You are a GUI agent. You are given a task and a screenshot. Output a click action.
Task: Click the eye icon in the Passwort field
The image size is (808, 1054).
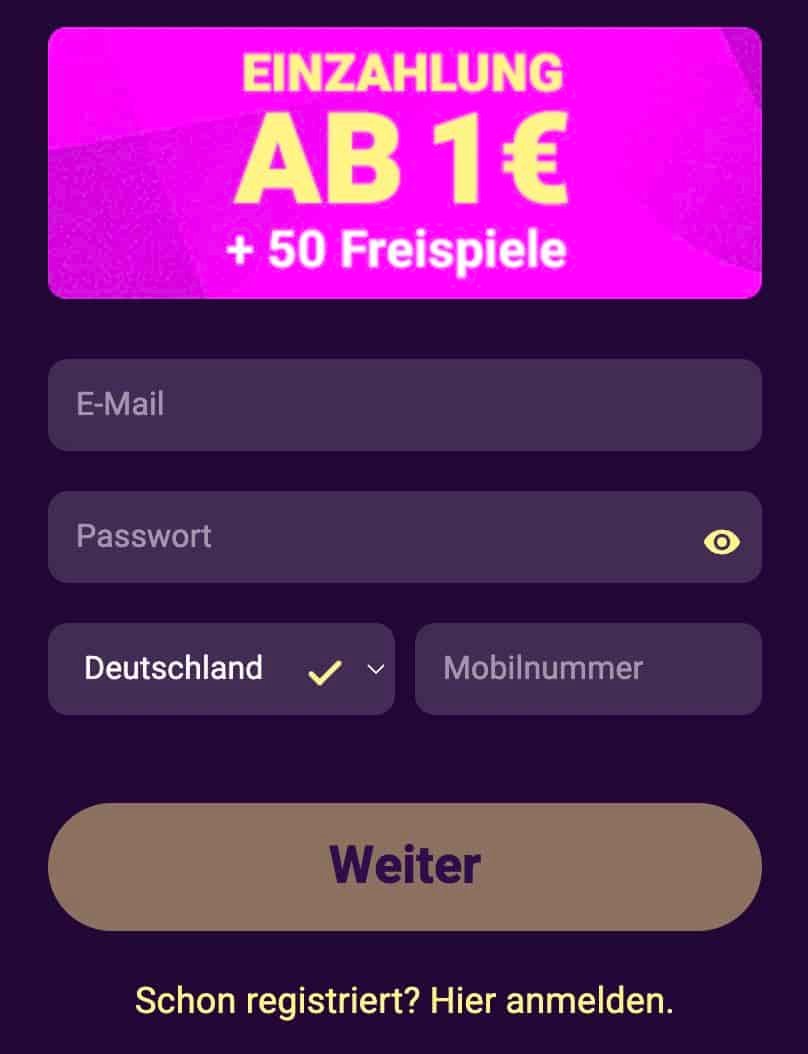point(721,542)
